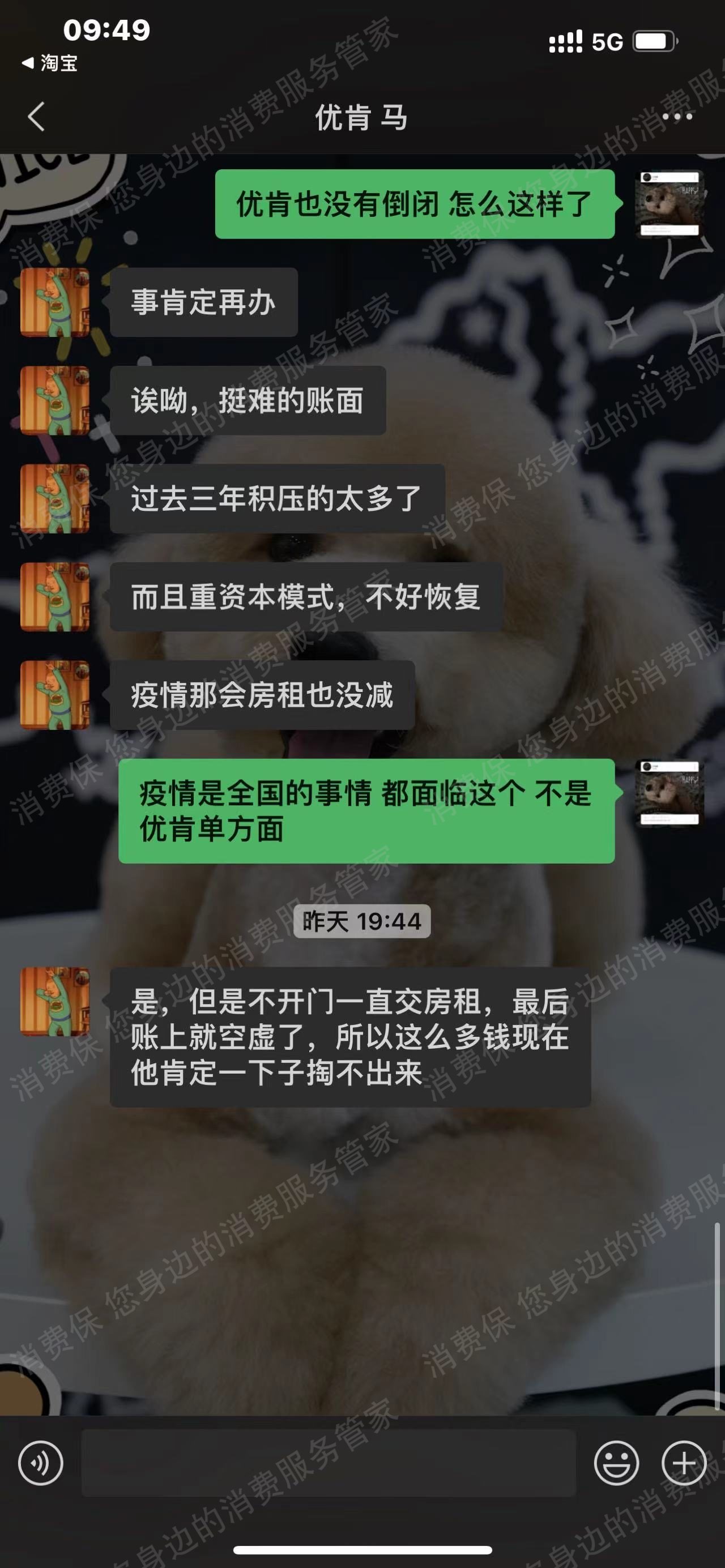Tap the message text field

329,1463
